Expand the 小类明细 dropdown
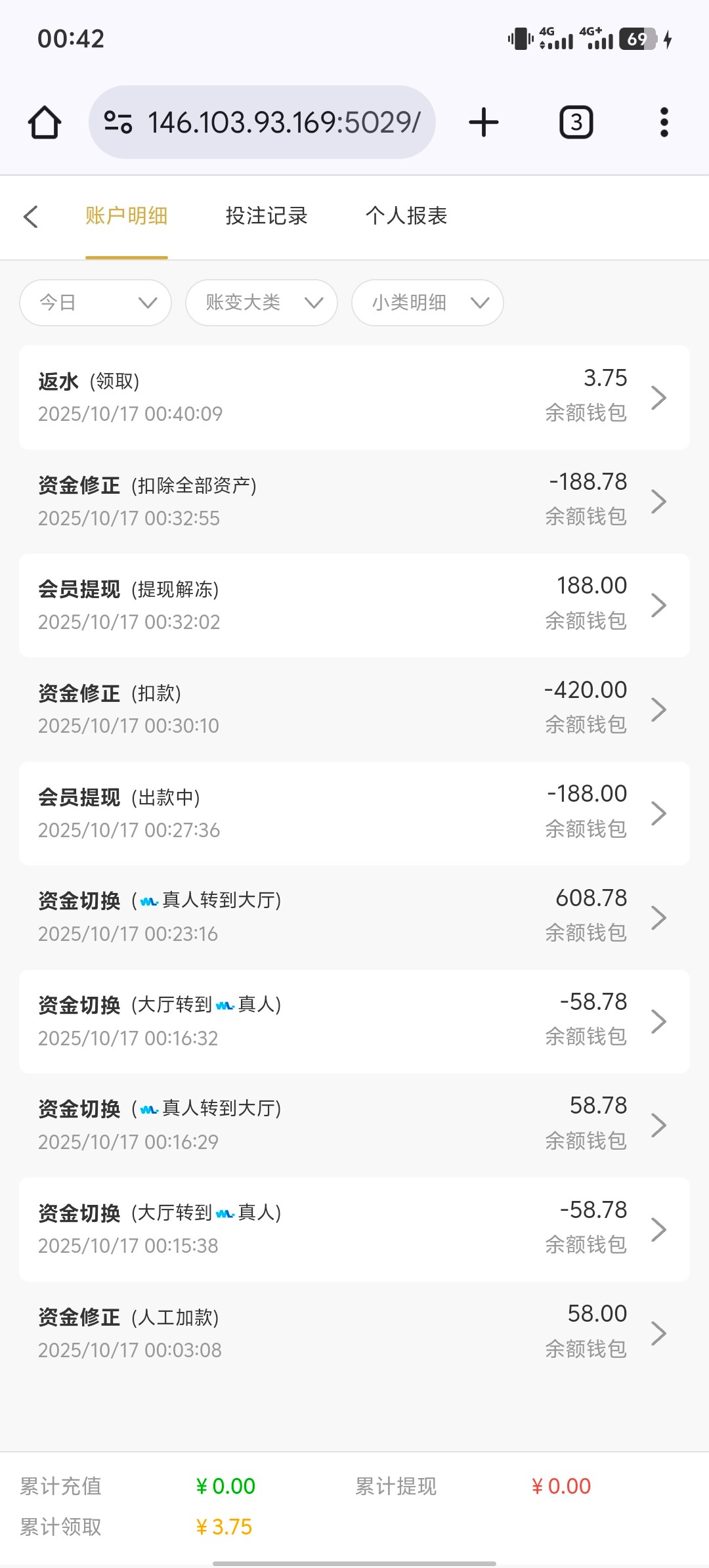 pos(428,303)
